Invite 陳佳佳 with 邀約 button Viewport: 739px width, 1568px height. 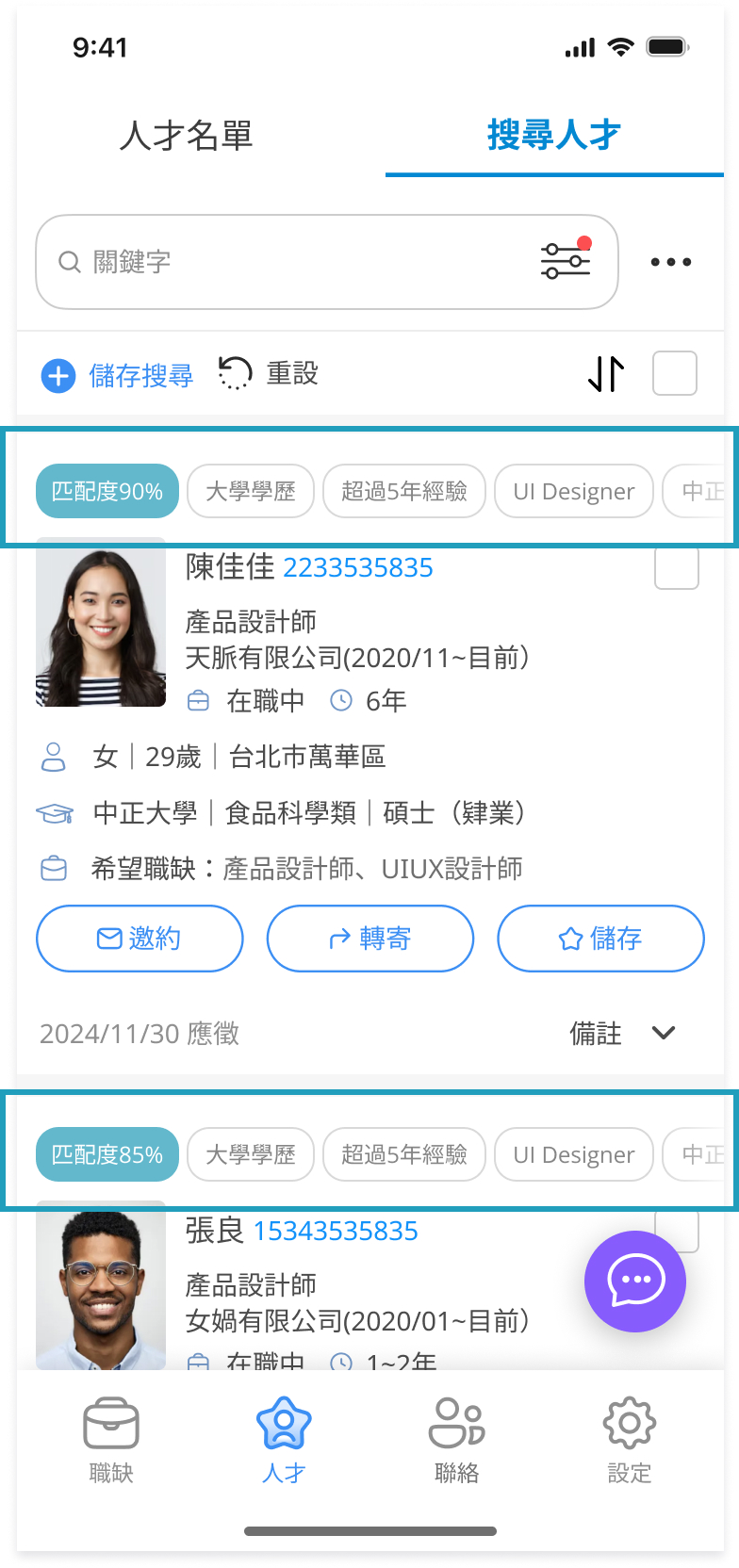pyautogui.click(x=140, y=939)
